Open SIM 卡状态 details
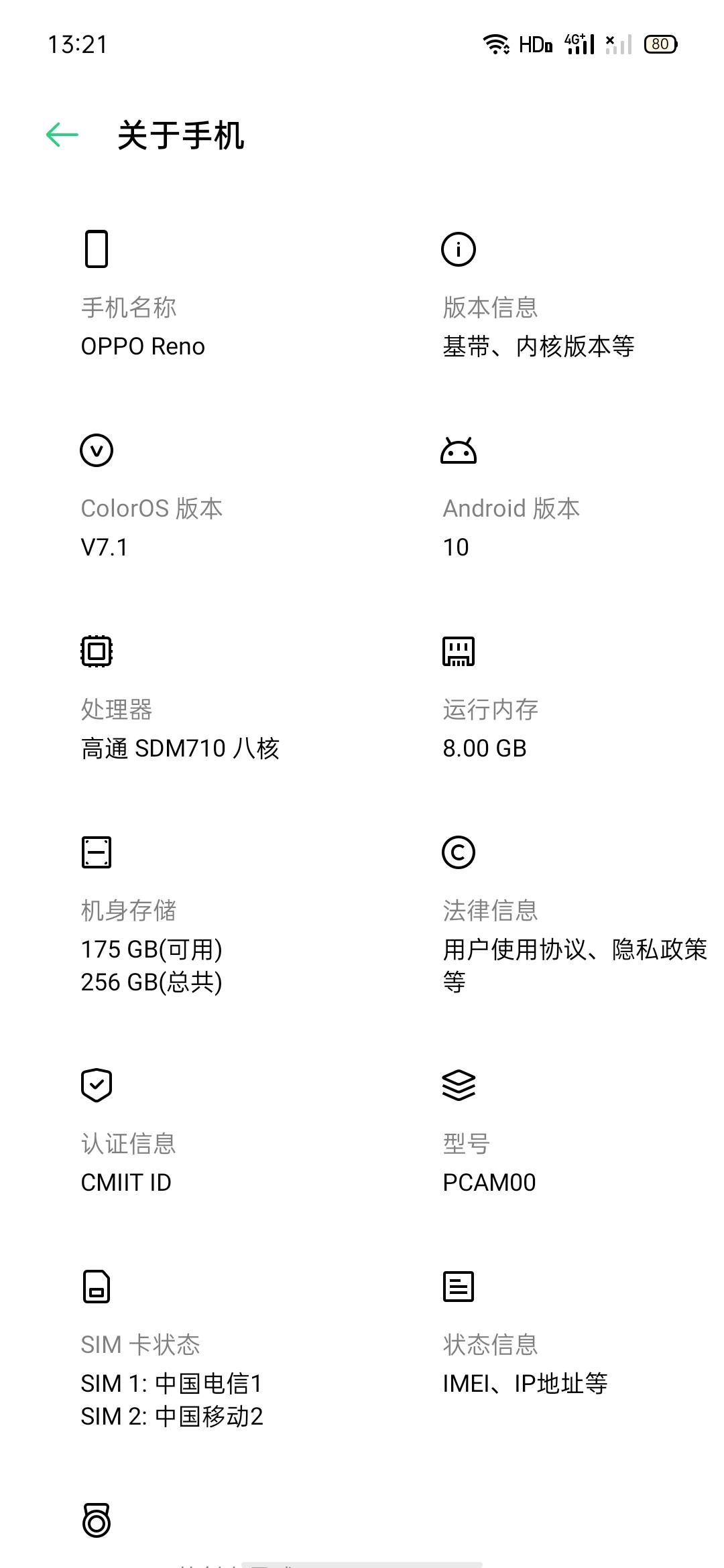Viewport: 724px width, 1568px height. pos(172,1380)
